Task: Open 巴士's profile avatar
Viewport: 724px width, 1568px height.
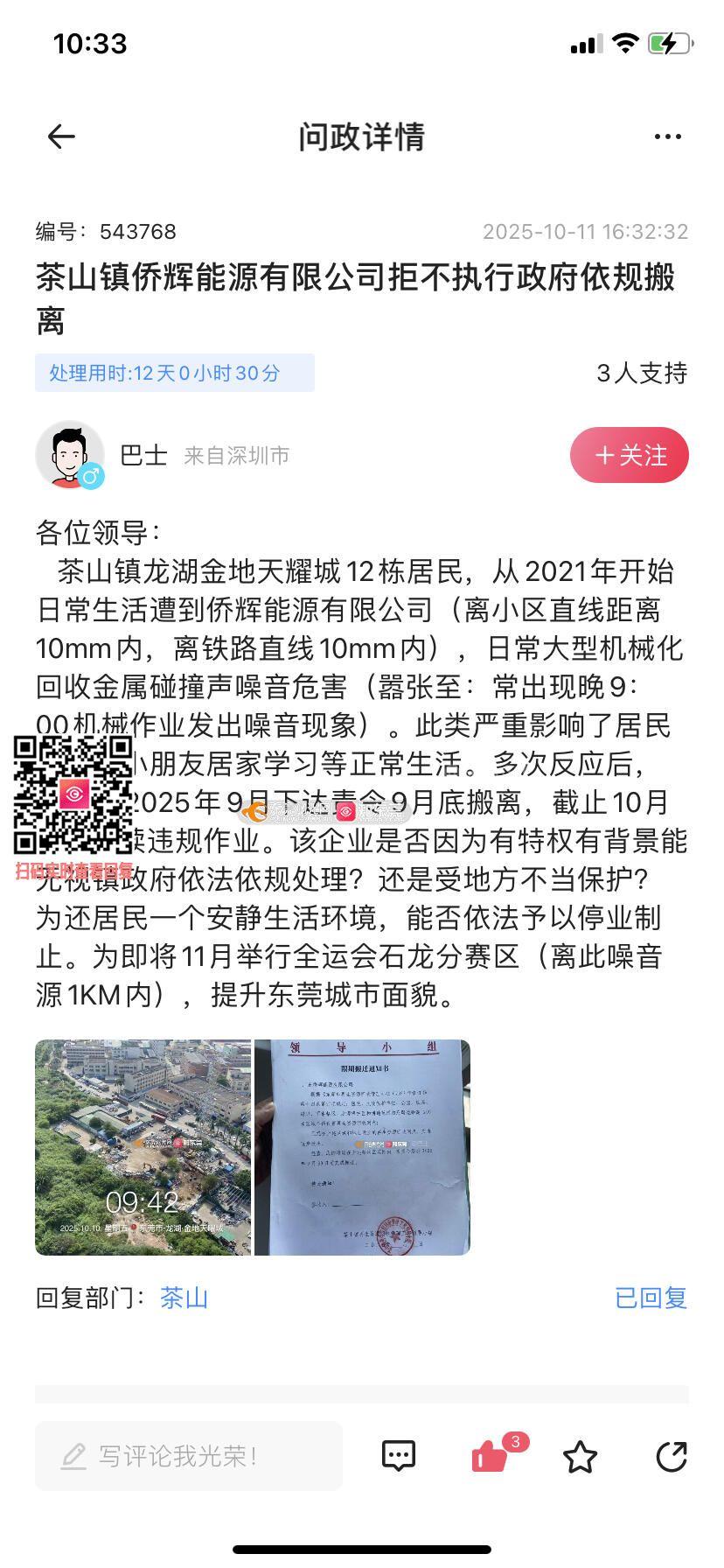Action: [x=69, y=455]
